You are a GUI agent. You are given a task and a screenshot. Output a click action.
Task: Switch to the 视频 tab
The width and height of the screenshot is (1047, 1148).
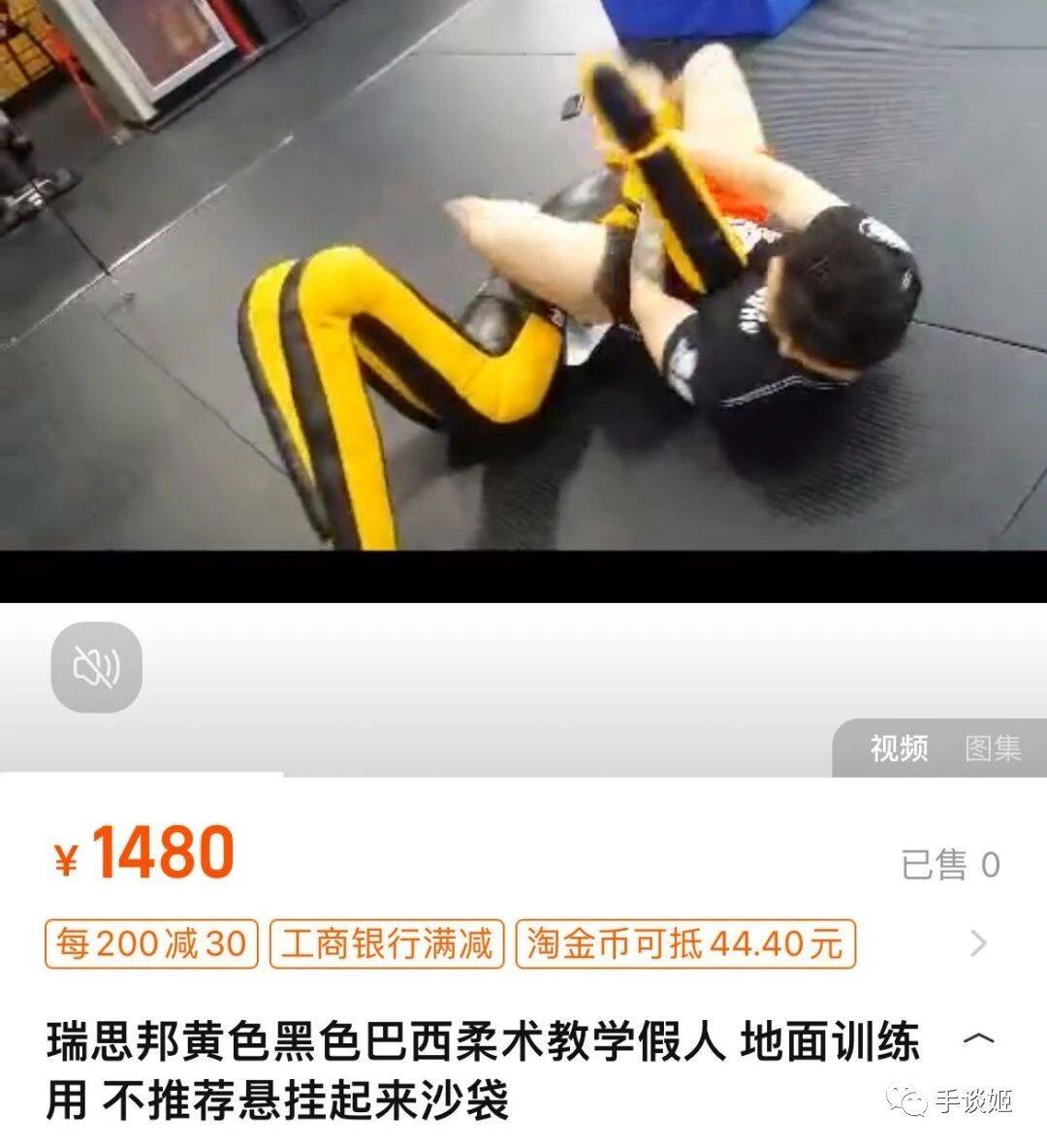tap(899, 749)
